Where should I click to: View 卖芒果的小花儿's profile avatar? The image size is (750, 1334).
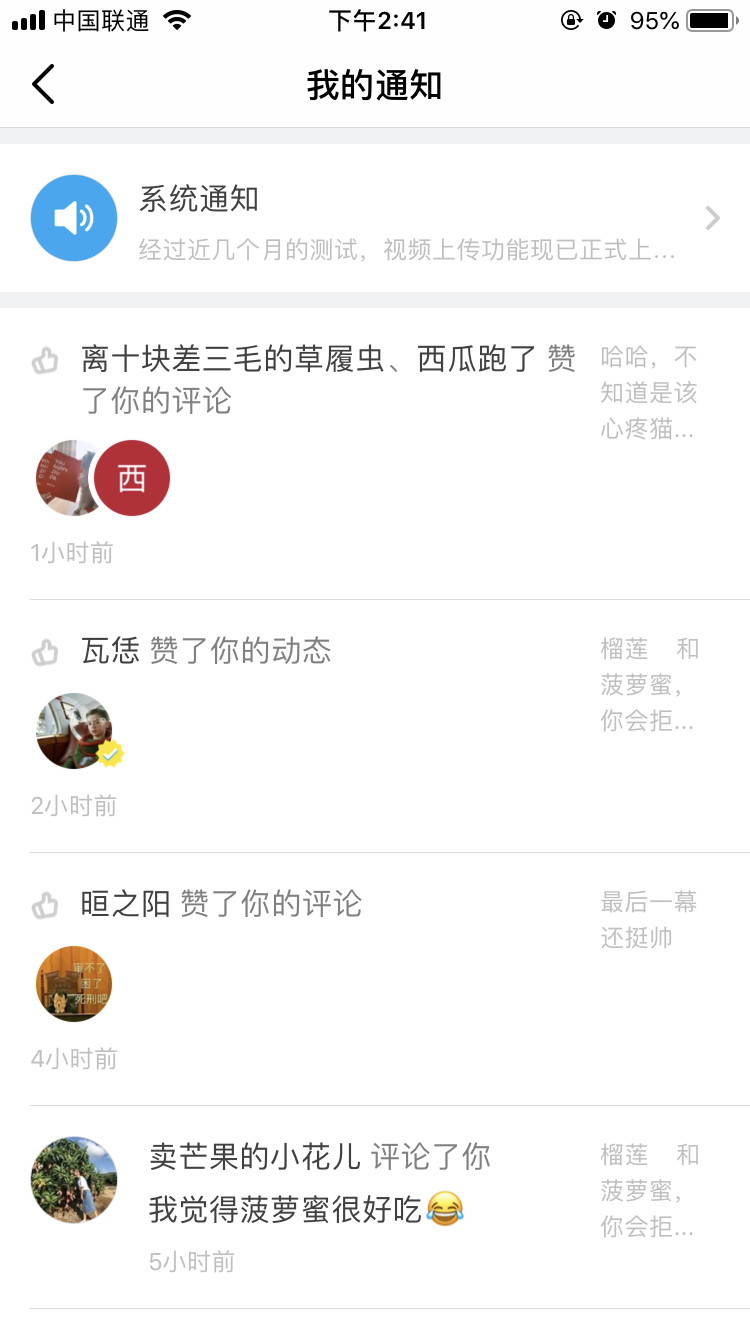tap(75, 1180)
